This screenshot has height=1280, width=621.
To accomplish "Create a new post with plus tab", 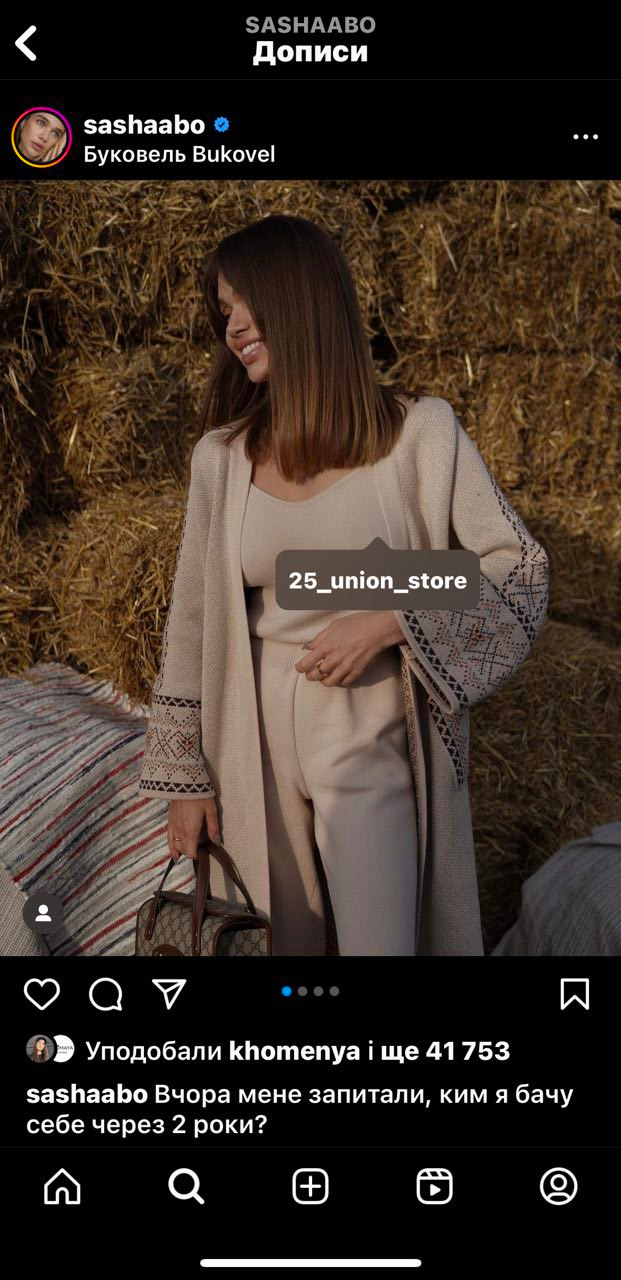I will 310,1186.
